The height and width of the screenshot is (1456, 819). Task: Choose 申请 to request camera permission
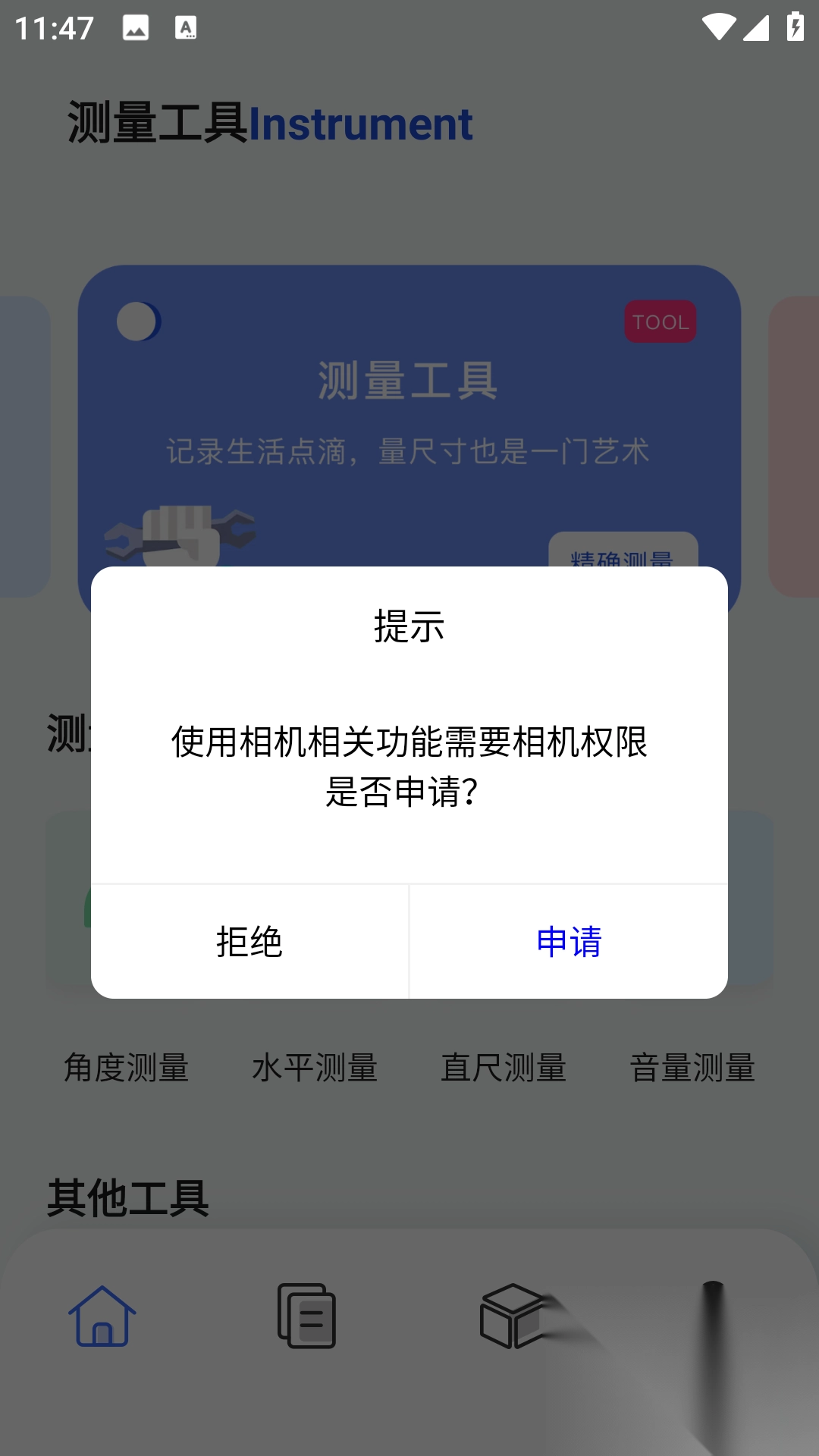click(569, 942)
